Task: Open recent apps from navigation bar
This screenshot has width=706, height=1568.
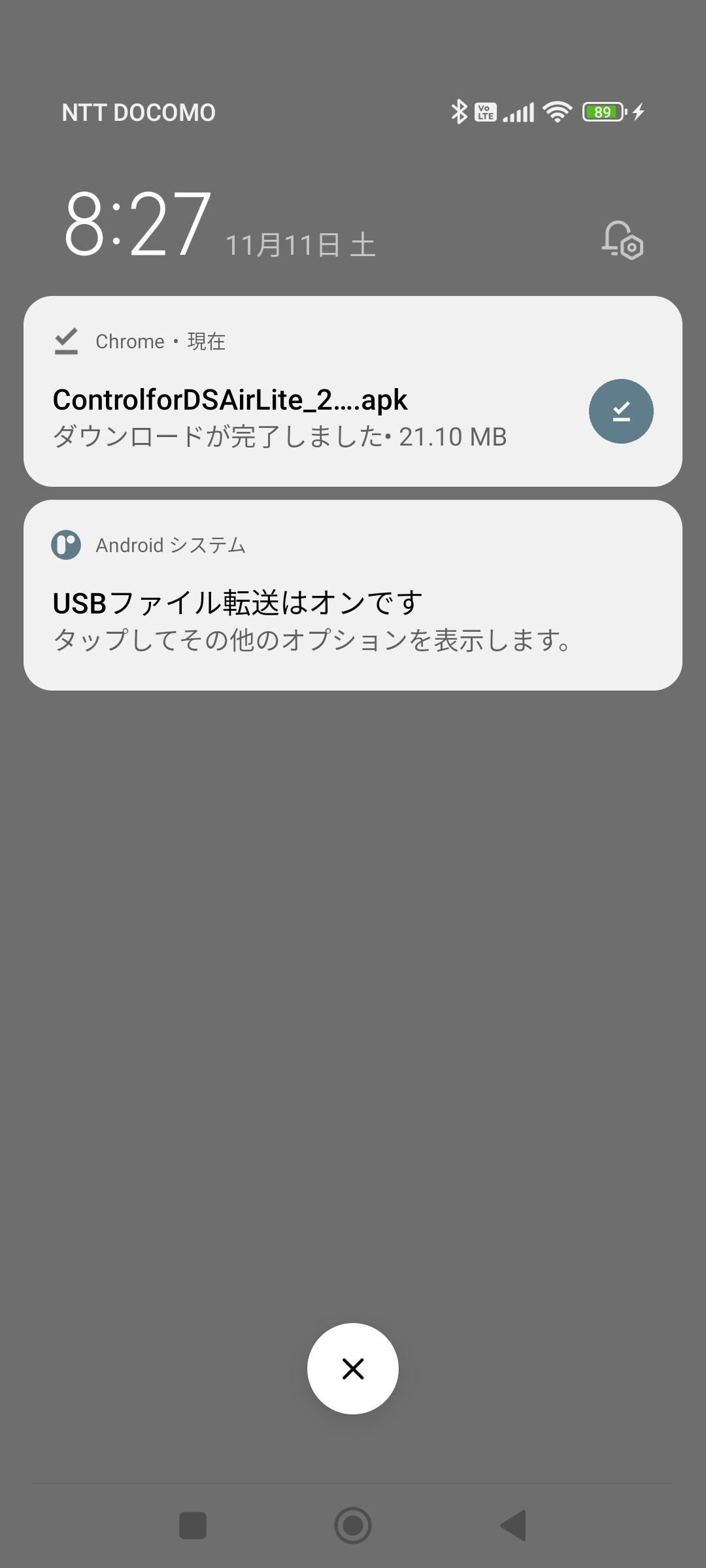Action: click(193, 1526)
